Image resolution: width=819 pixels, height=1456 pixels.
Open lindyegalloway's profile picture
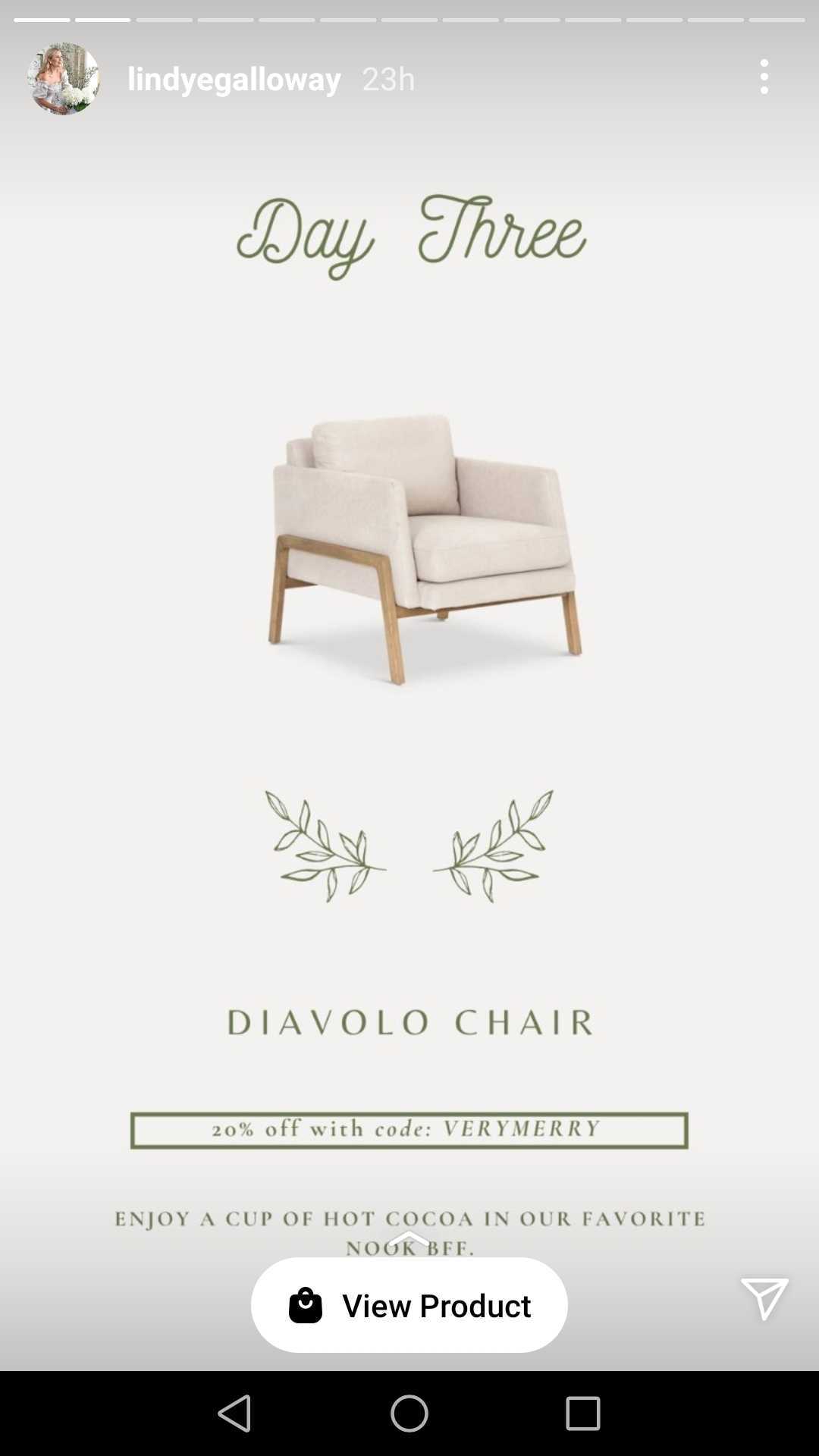tap(63, 78)
